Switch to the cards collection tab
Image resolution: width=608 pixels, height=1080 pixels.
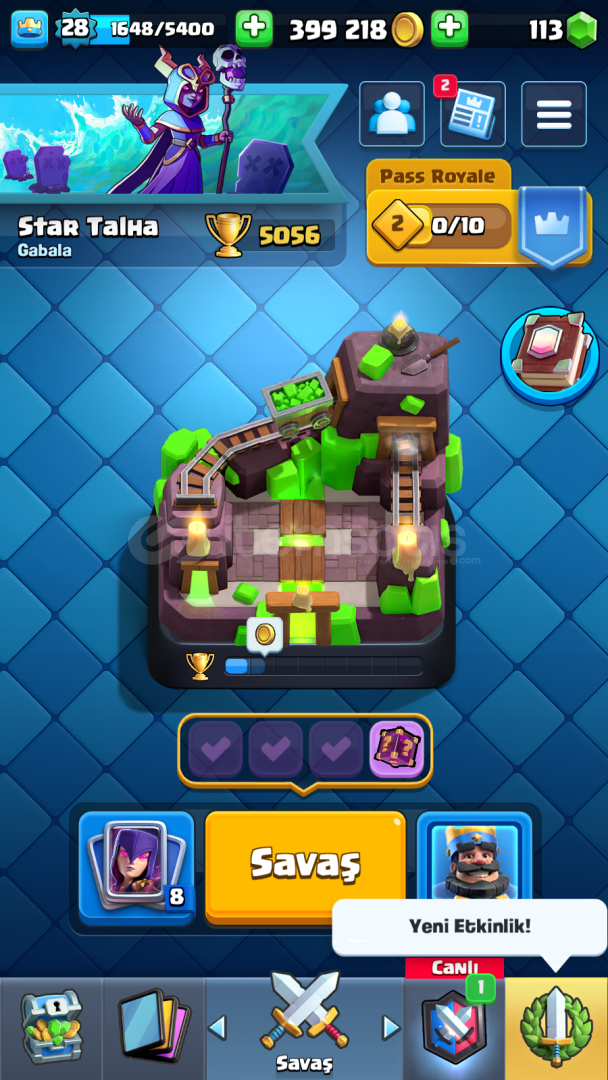tap(154, 1028)
